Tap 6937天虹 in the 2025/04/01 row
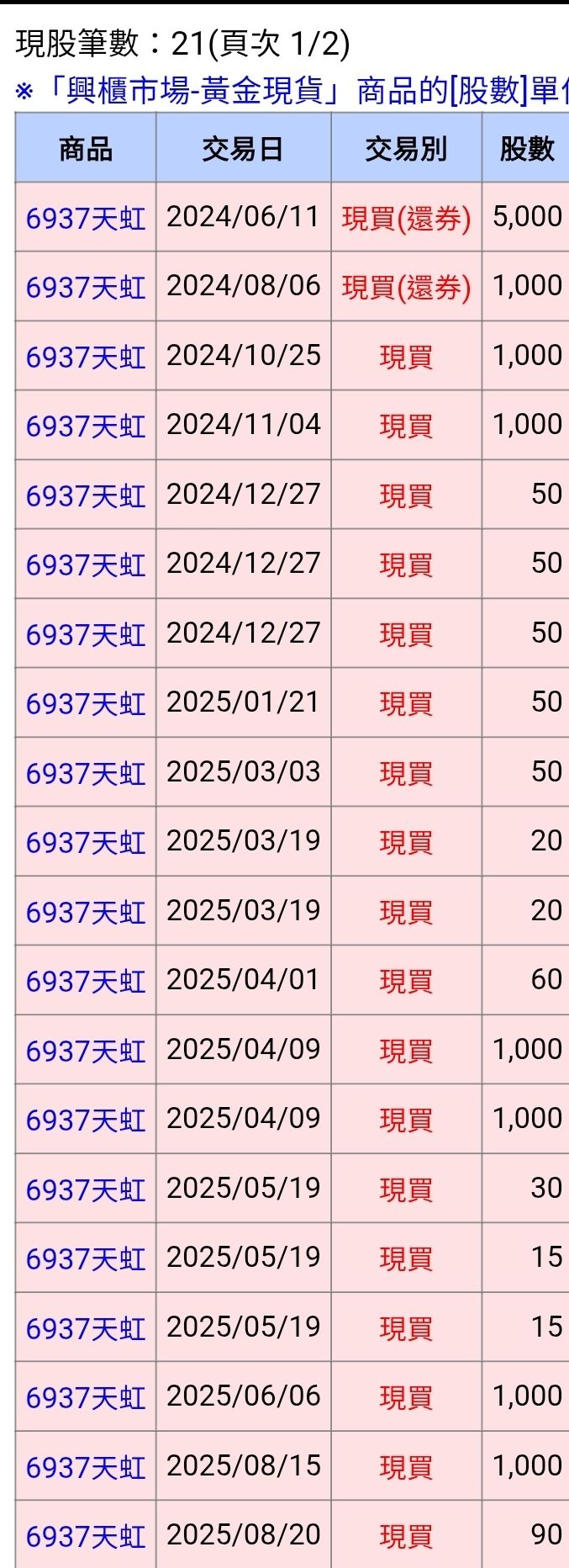This screenshot has height=1568, width=569. 86,982
